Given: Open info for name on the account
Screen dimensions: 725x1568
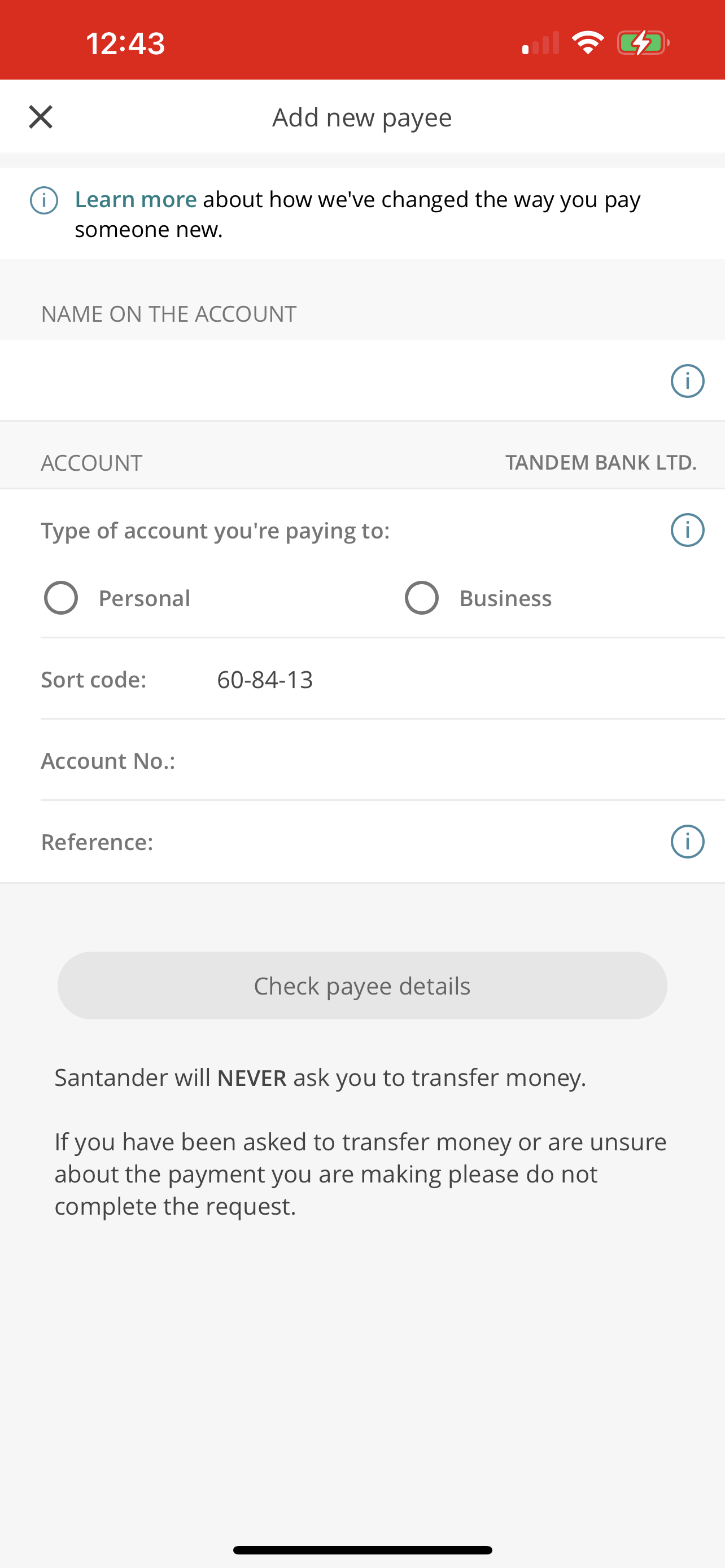Looking at the screenshot, I should tap(687, 381).
